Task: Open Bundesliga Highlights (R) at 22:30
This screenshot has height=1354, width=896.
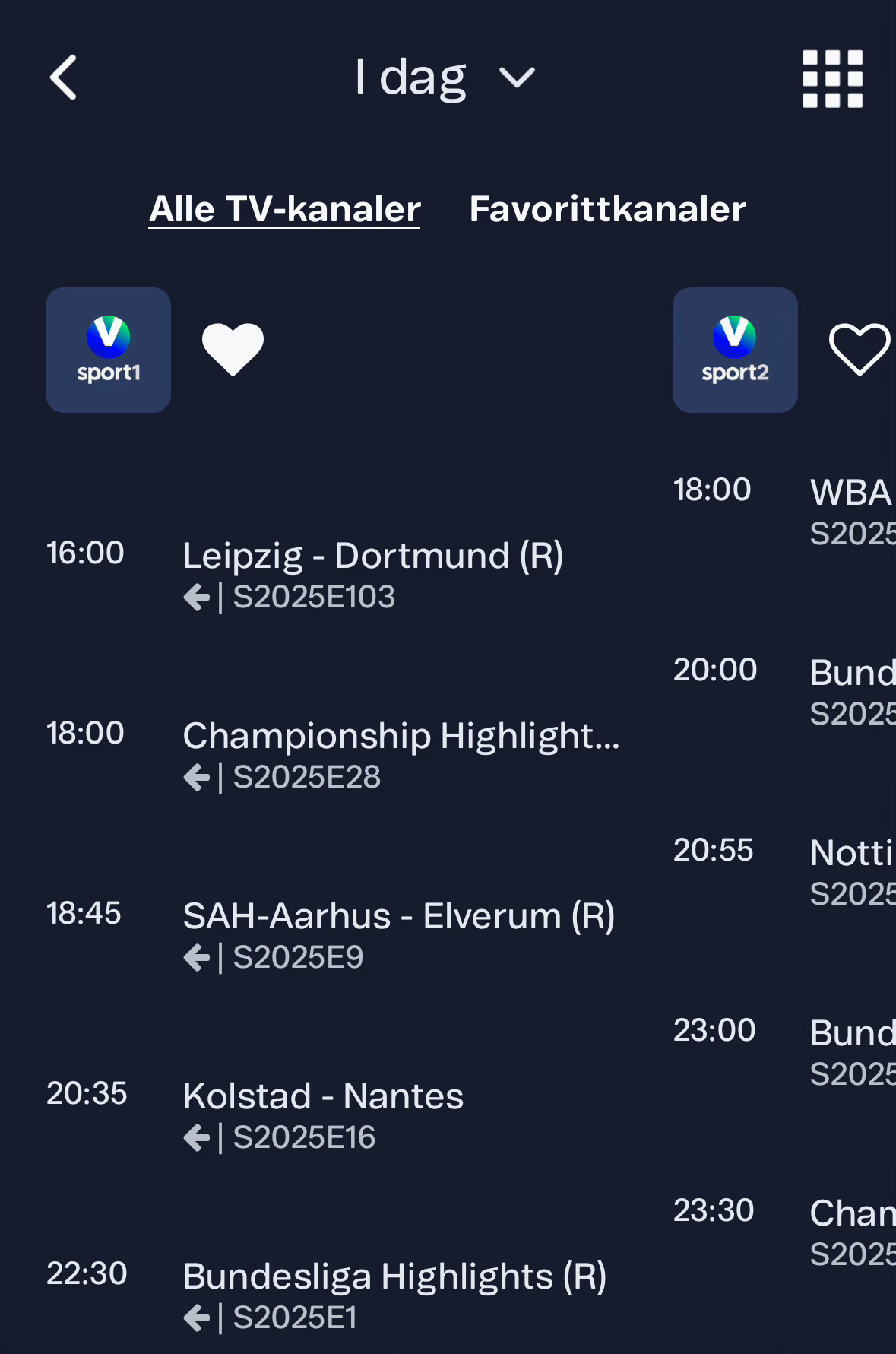Action: pyautogui.click(x=394, y=1295)
